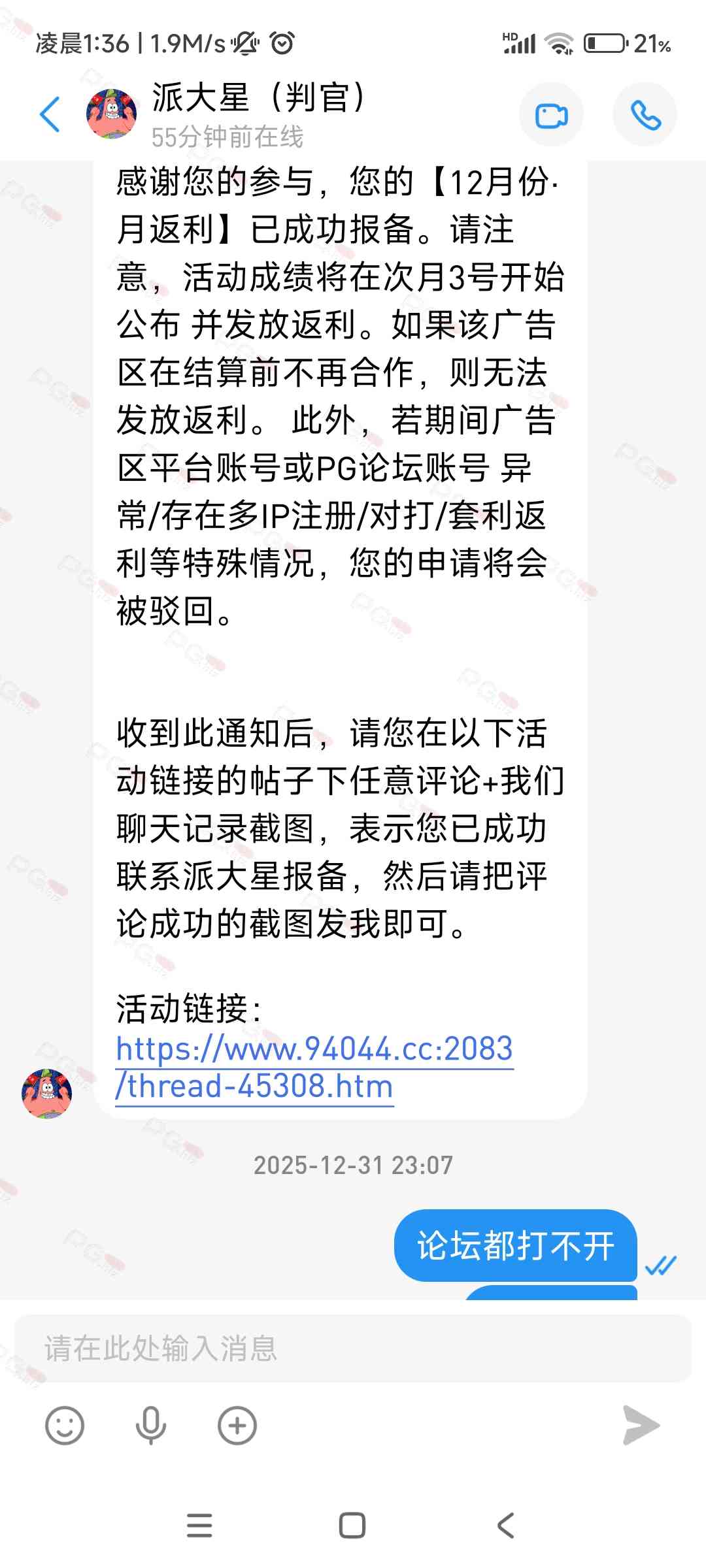Image resolution: width=706 pixels, height=1568 pixels.
Task: Open the plus attachment menu
Action: click(237, 1425)
